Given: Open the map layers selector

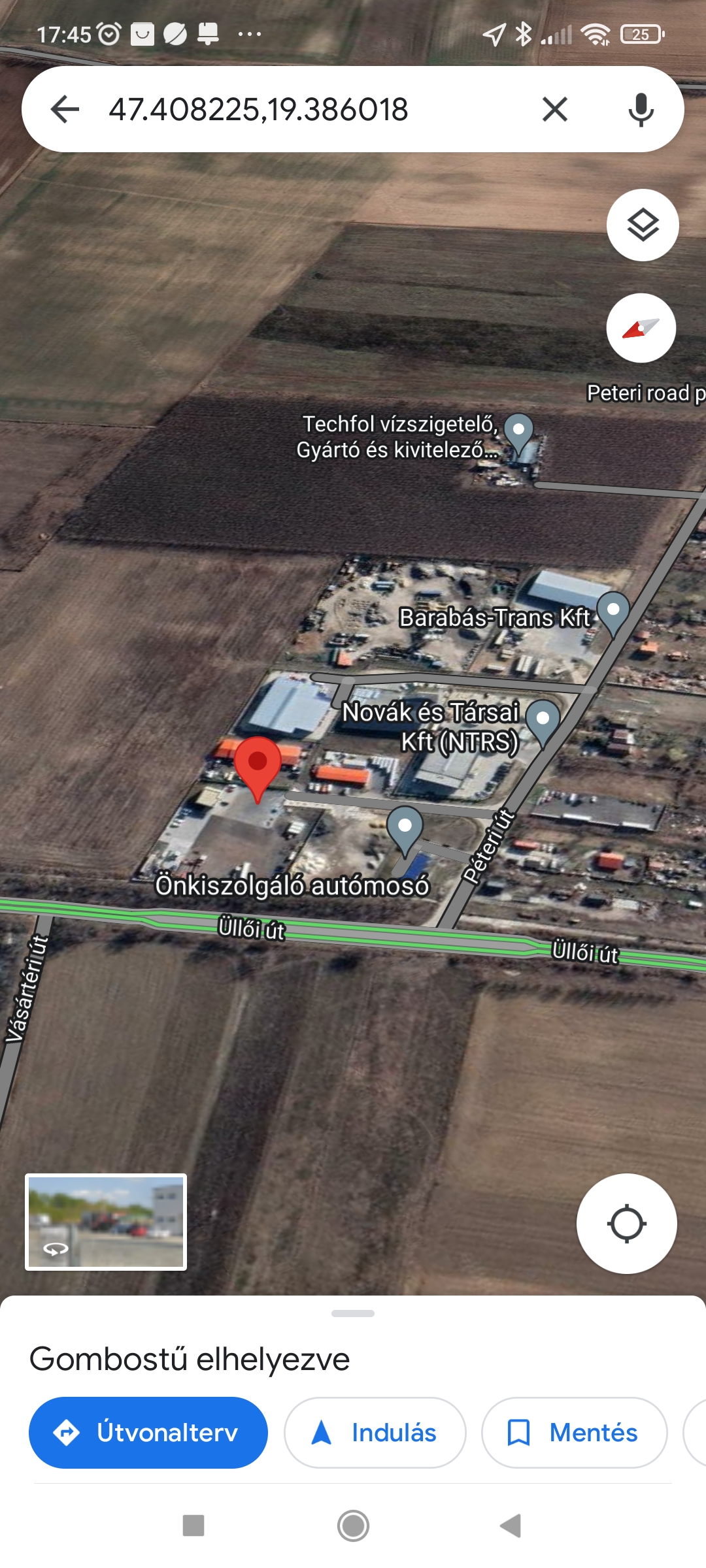Looking at the screenshot, I should 643,225.
